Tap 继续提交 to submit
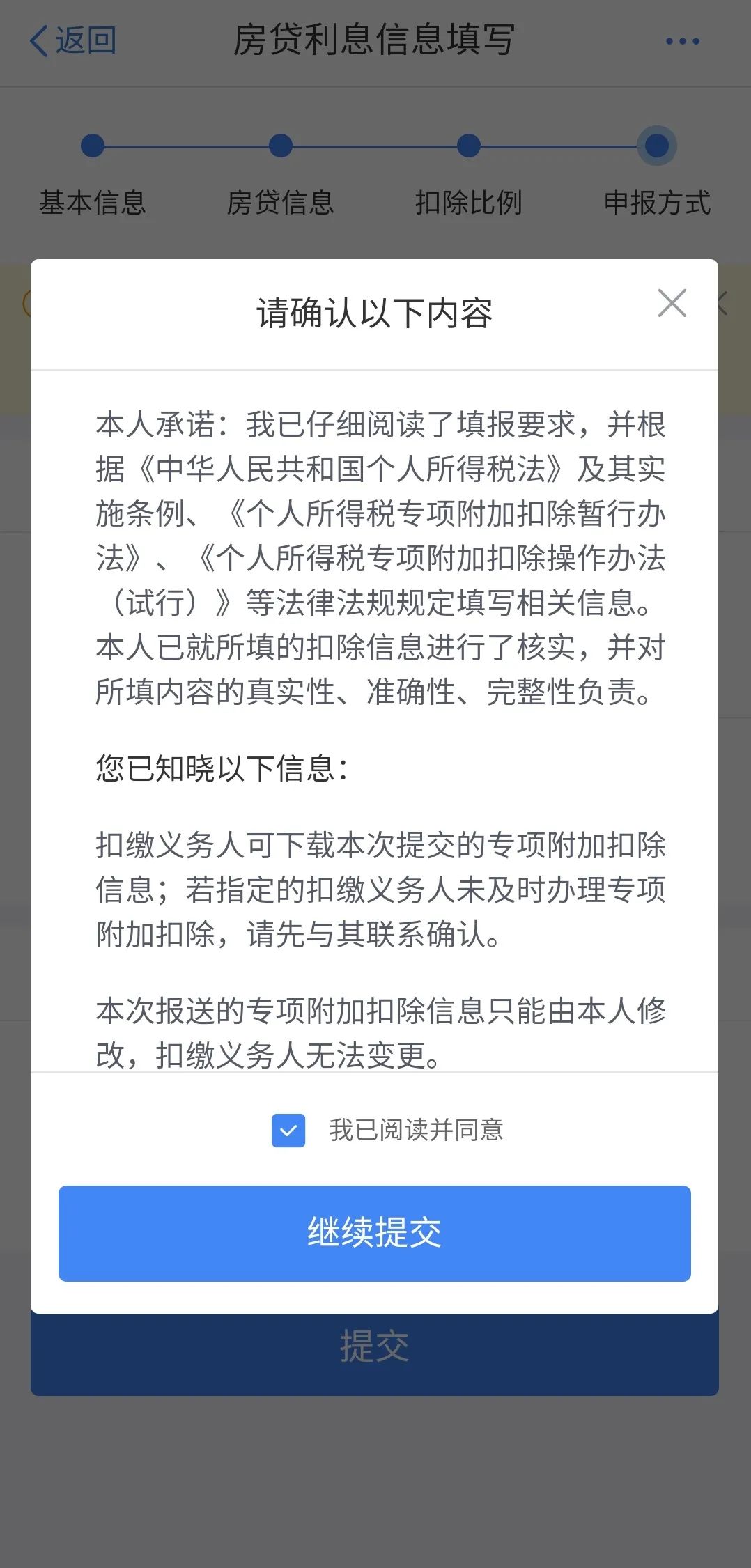The image size is (751, 1568). [x=375, y=1233]
